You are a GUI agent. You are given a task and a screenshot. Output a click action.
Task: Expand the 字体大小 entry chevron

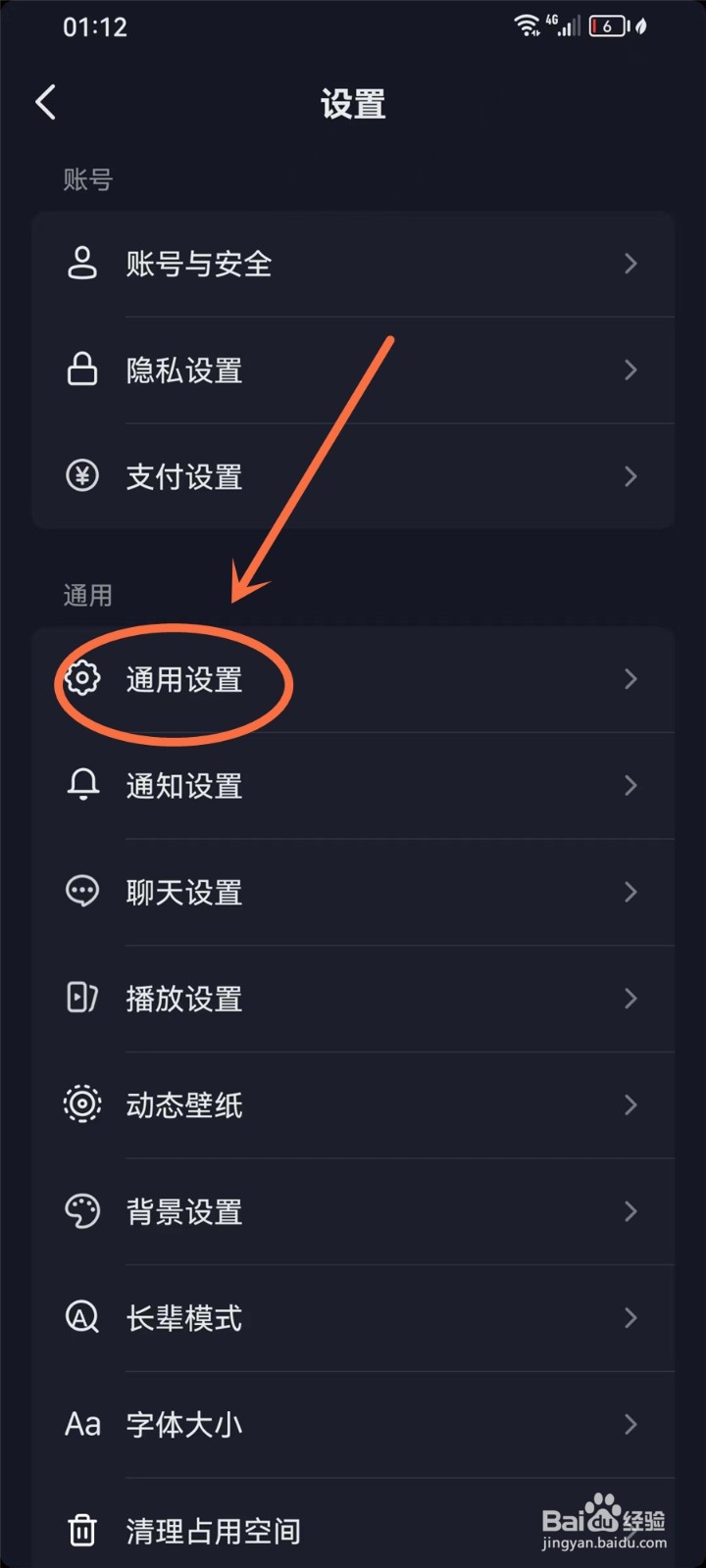pyautogui.click(x=630, y=1424)
